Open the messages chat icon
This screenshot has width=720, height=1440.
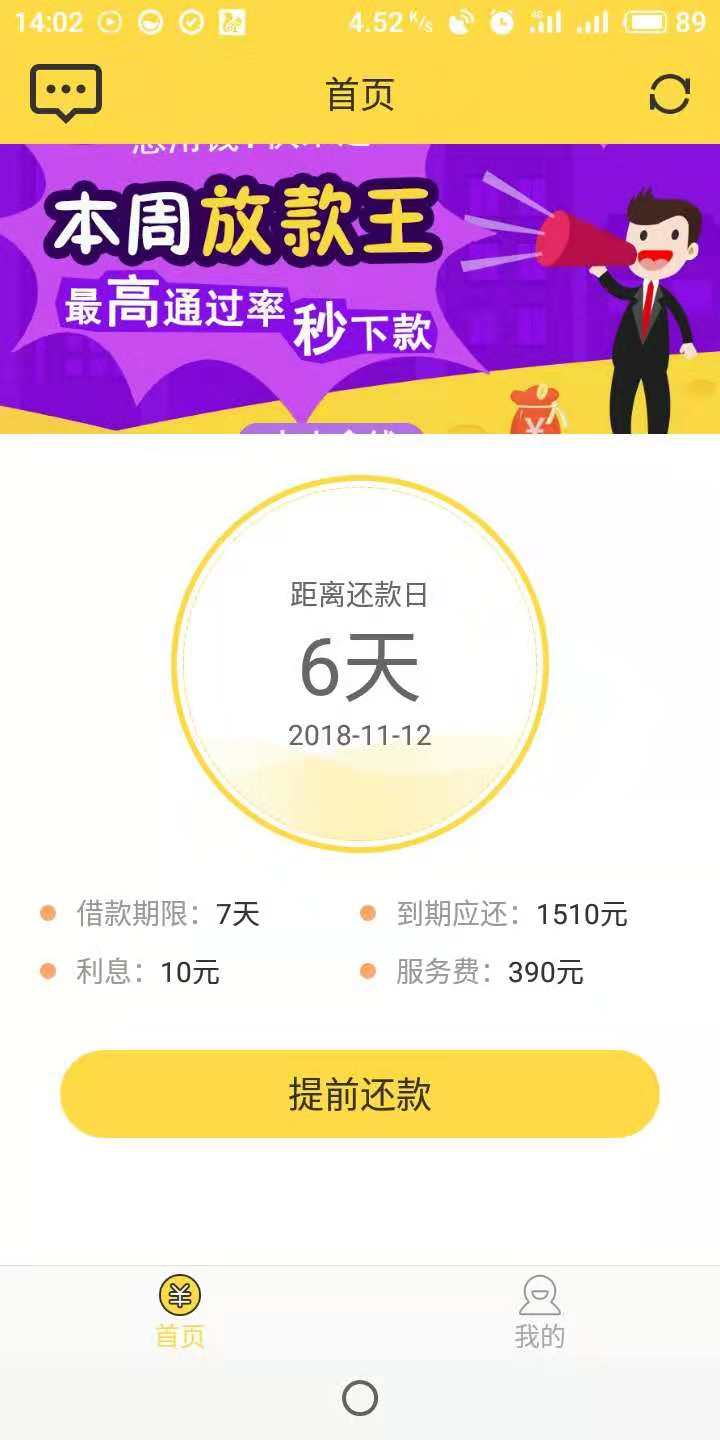tap(66, 94)
